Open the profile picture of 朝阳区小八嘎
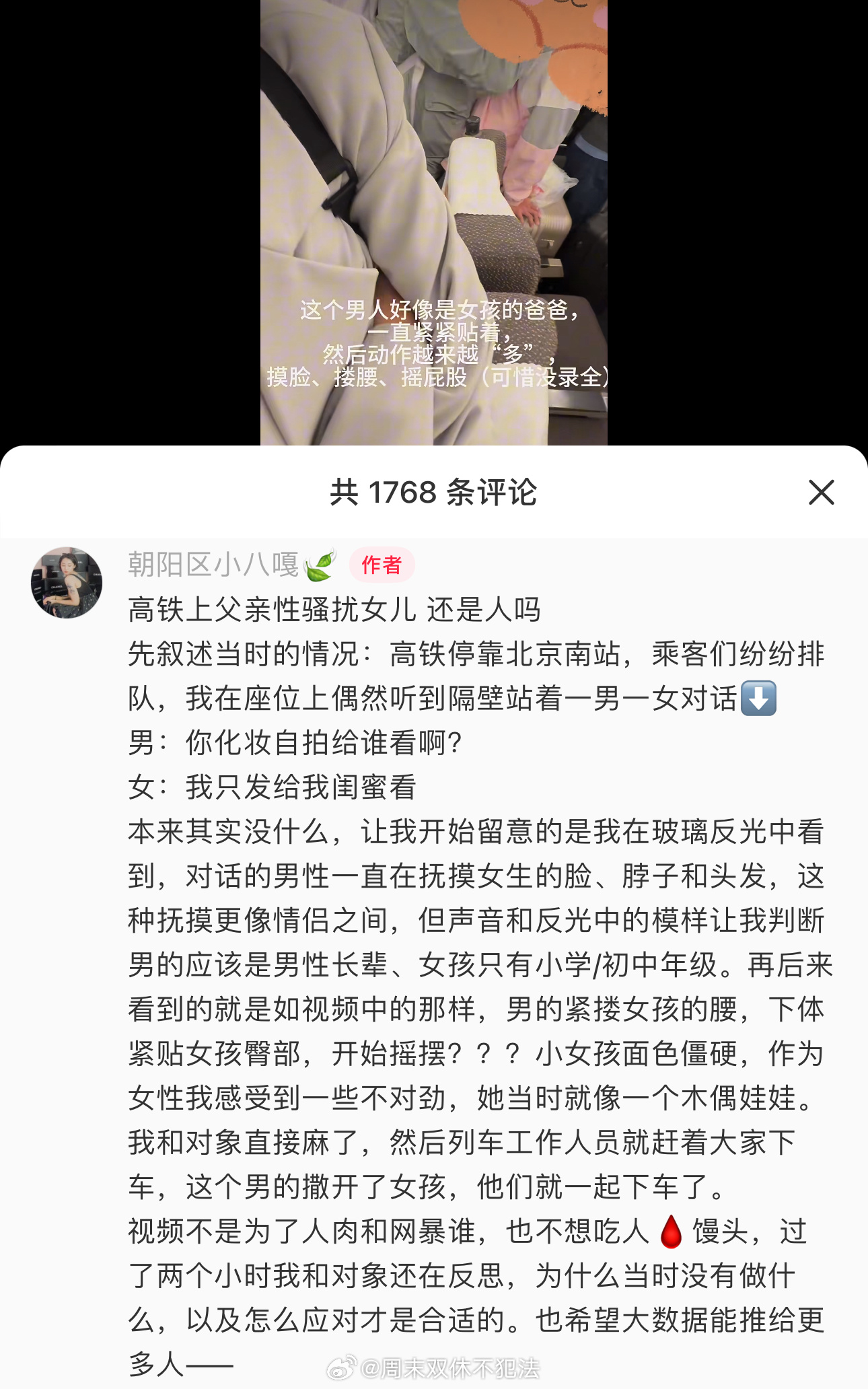868x1389 pixels. (67, 582)
